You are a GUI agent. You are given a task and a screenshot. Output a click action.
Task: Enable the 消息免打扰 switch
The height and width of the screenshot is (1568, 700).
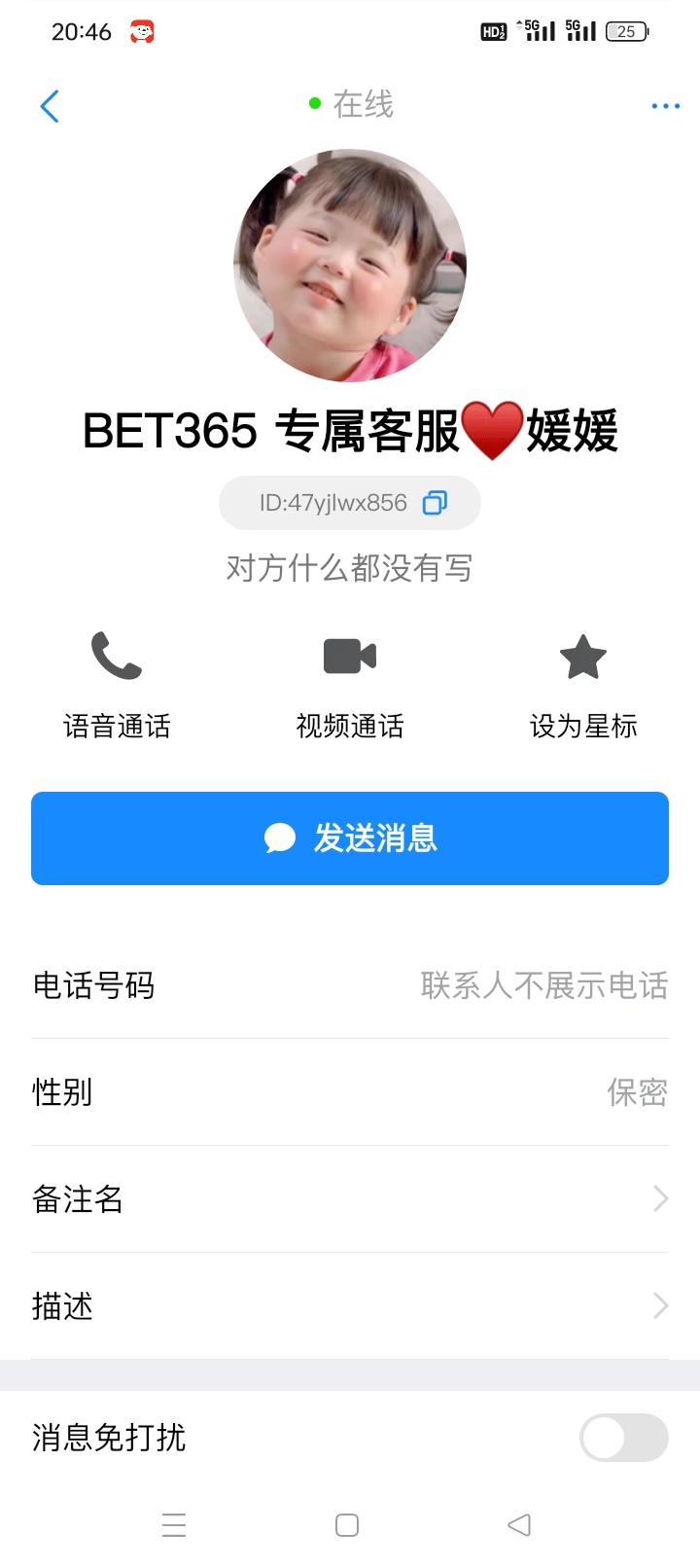pos(623,1438)
